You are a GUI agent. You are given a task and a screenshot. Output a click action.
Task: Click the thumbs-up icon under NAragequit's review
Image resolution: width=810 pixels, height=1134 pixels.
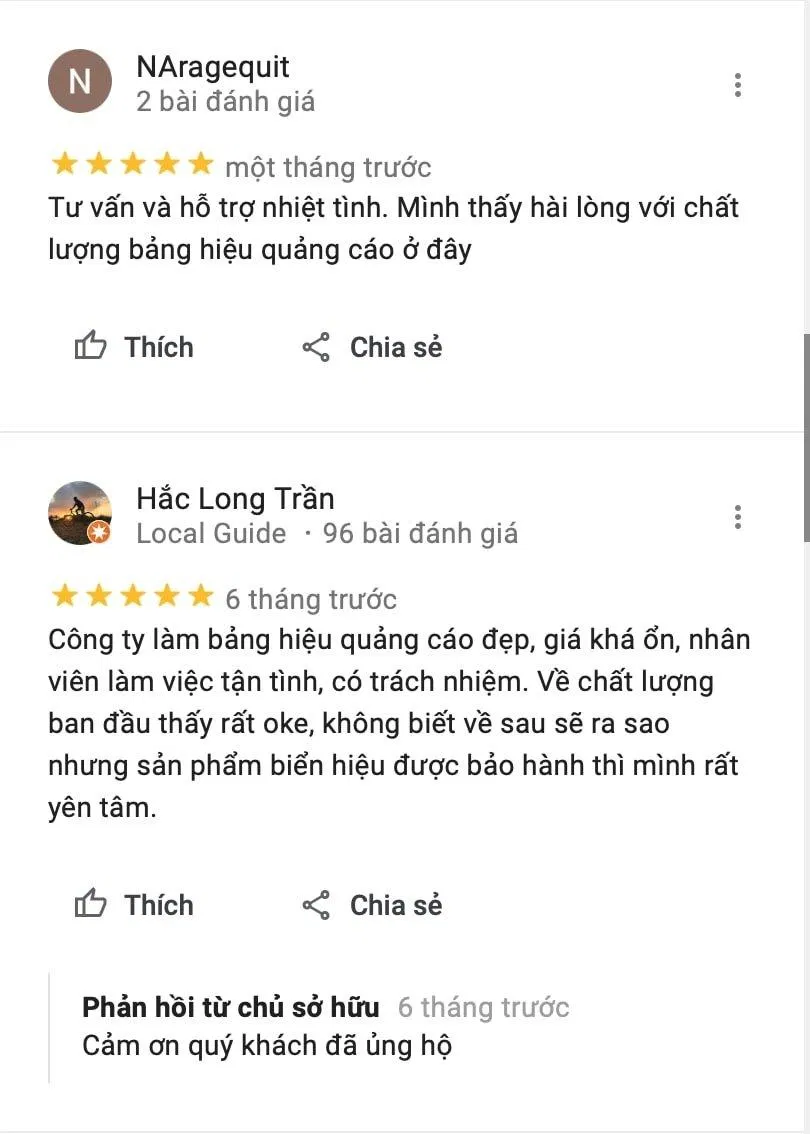click(91, 346)
